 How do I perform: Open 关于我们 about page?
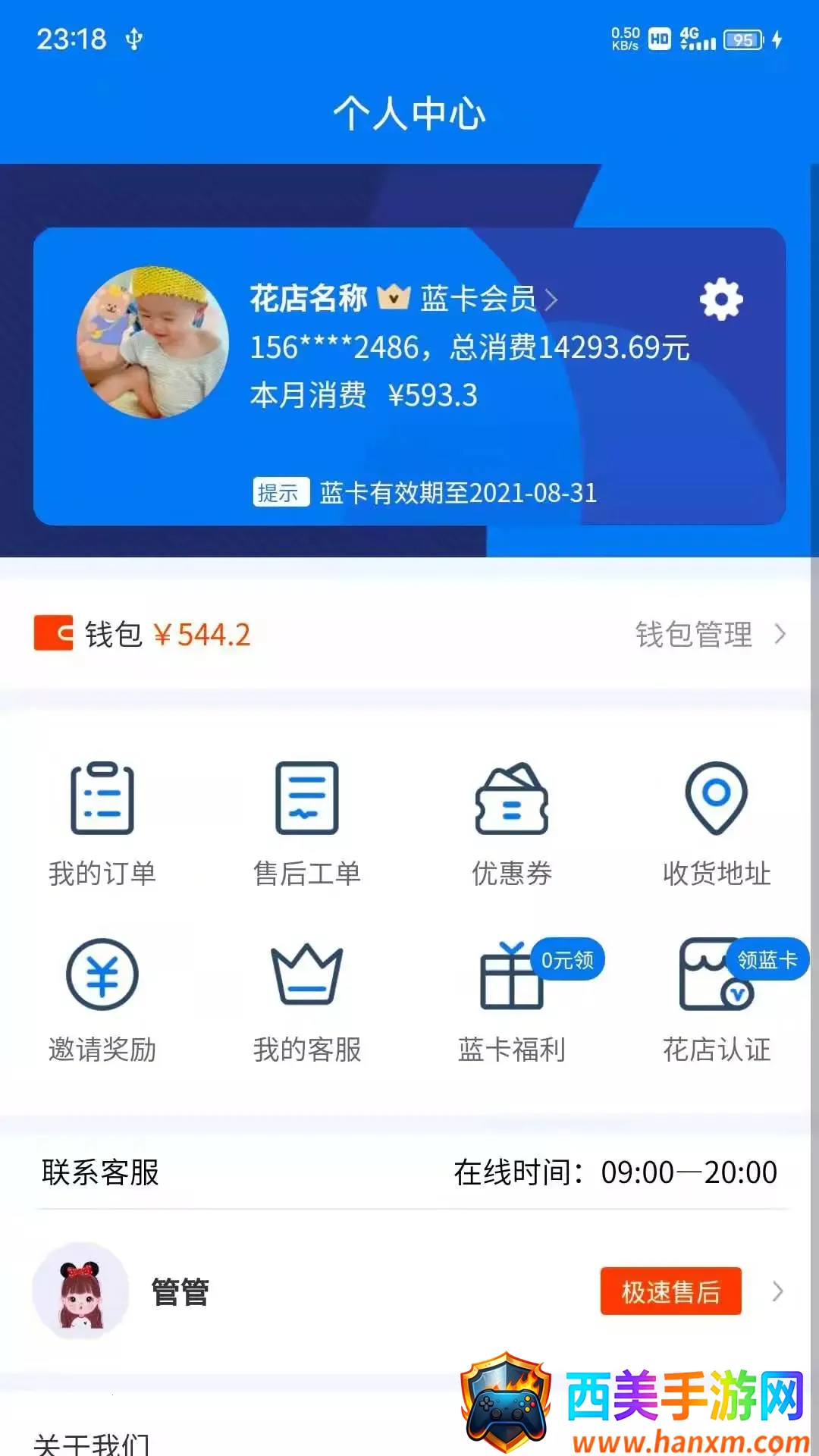pyautogui.click(x=92, y=1442)
